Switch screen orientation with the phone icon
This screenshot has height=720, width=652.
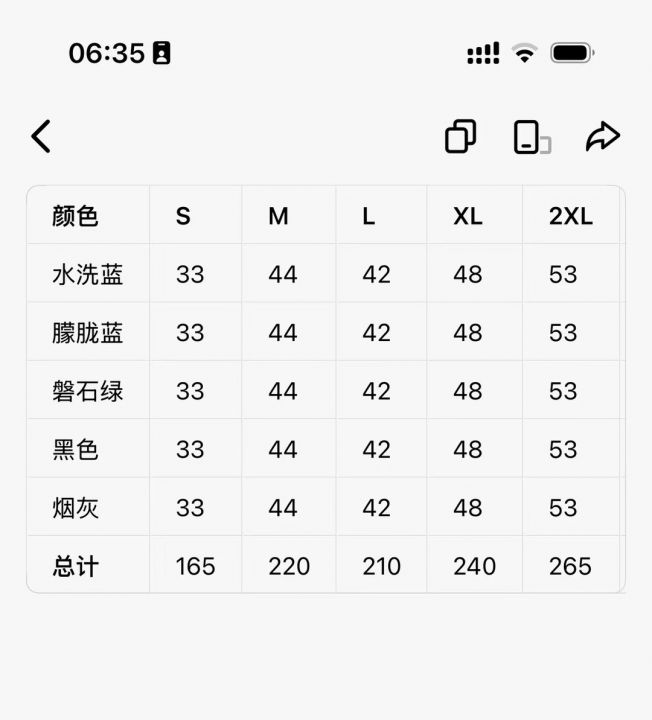(530, 137)
